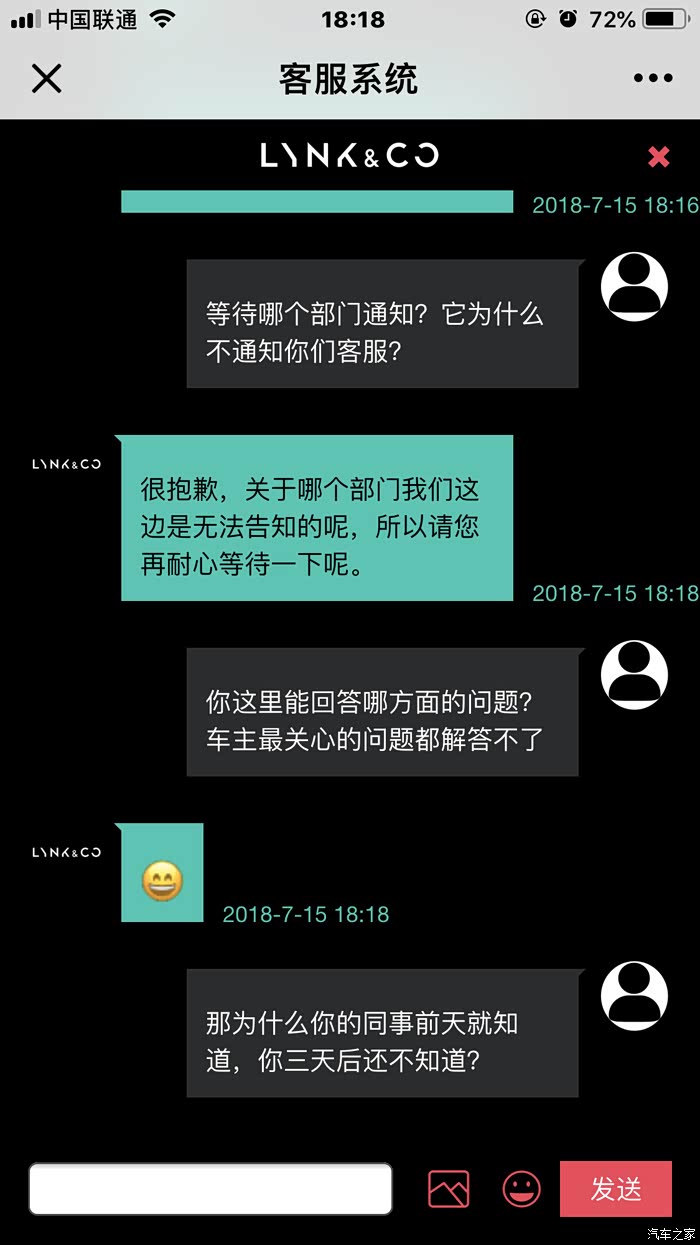Focus the message input field
The width and height of the screenshot is (700, 1245).
(x=210, y=1188)
